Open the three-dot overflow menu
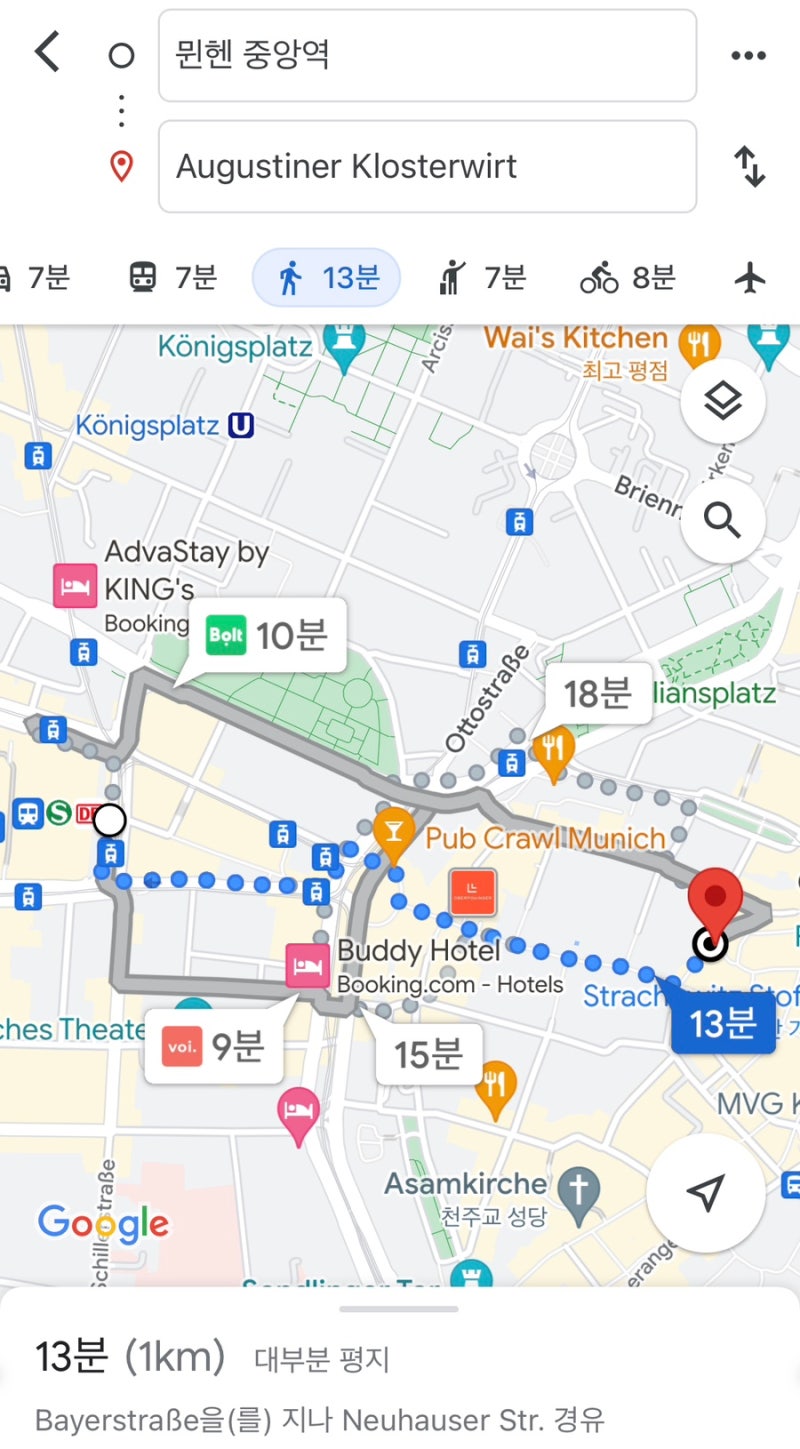800x1449 pixels. pos(749,55)
